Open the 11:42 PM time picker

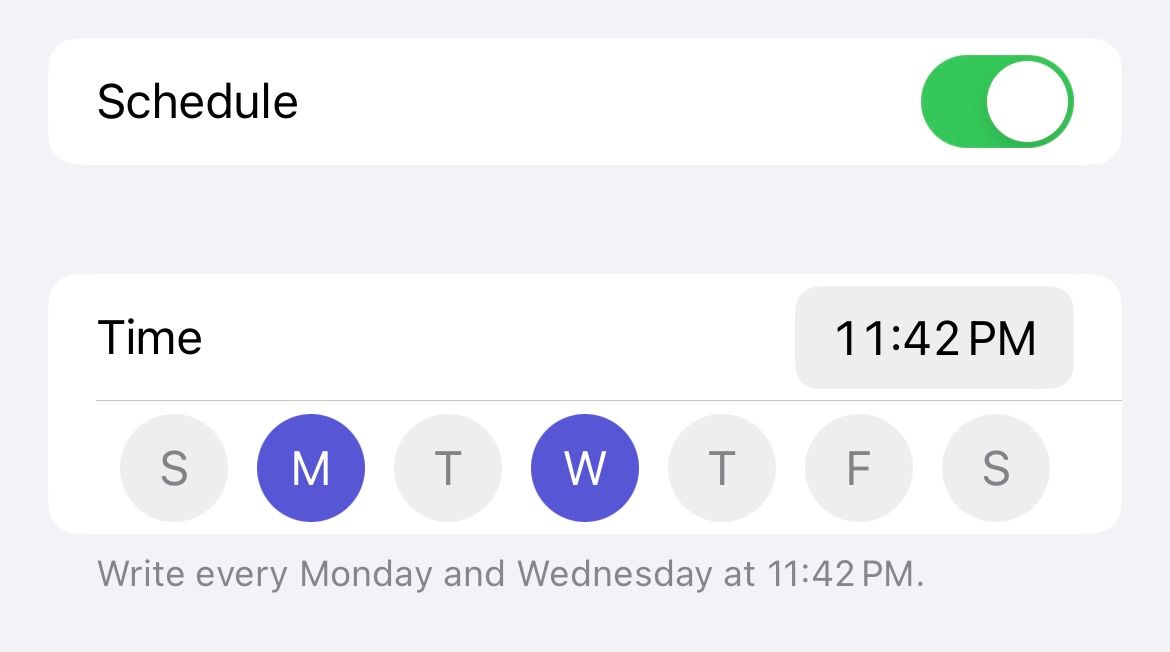coord(934,338)
